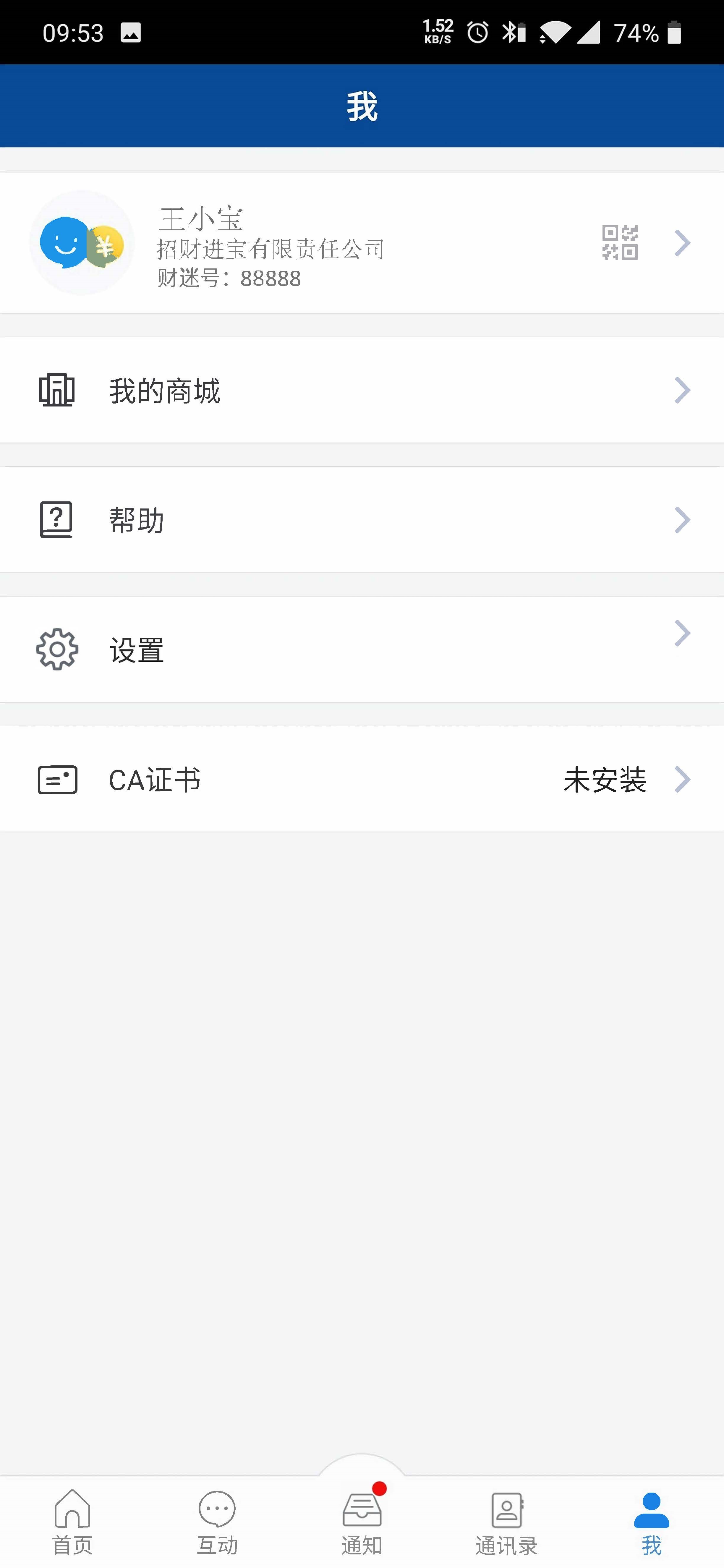Open 我的商城

(362, 390)
